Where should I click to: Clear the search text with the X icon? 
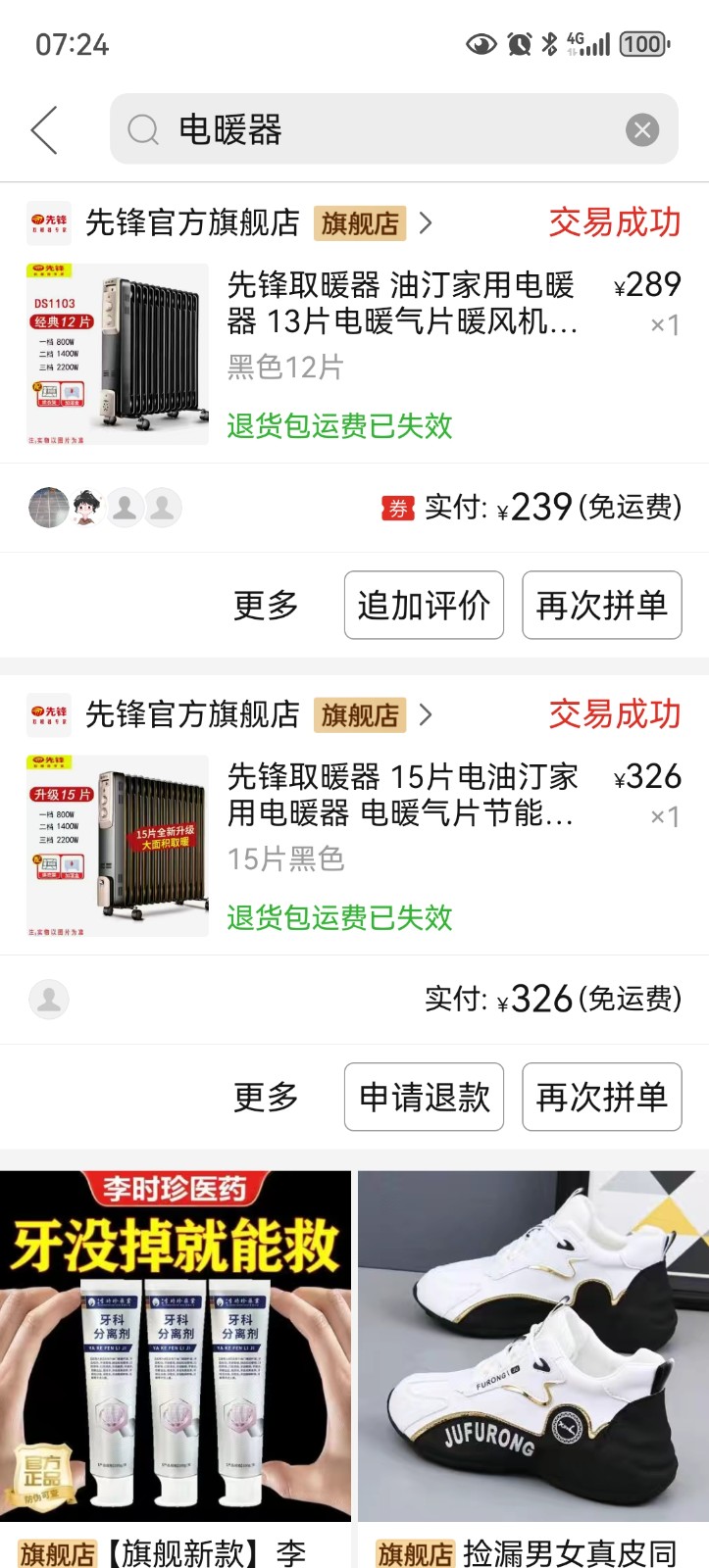click(x=642, y=130)
